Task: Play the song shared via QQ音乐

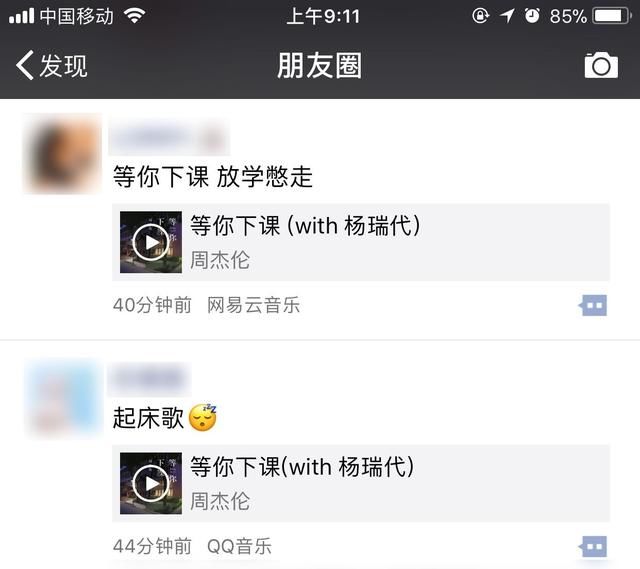Action: pyautogui.click(x=151, y=483)
